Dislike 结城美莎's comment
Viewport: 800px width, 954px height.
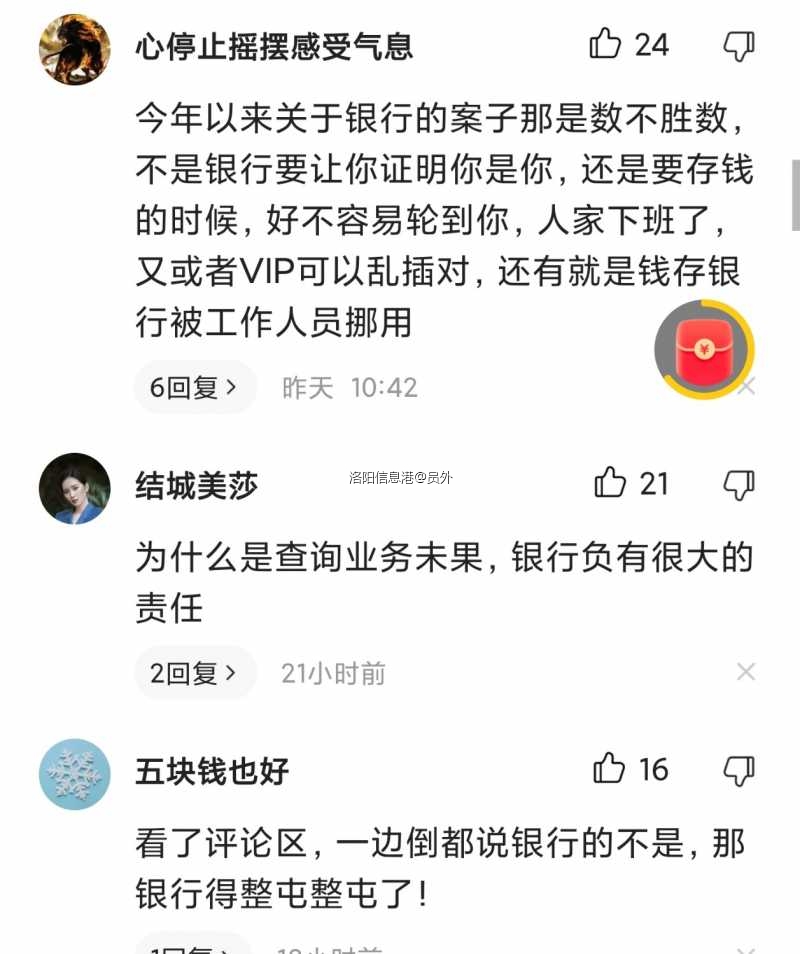[738, 484]
